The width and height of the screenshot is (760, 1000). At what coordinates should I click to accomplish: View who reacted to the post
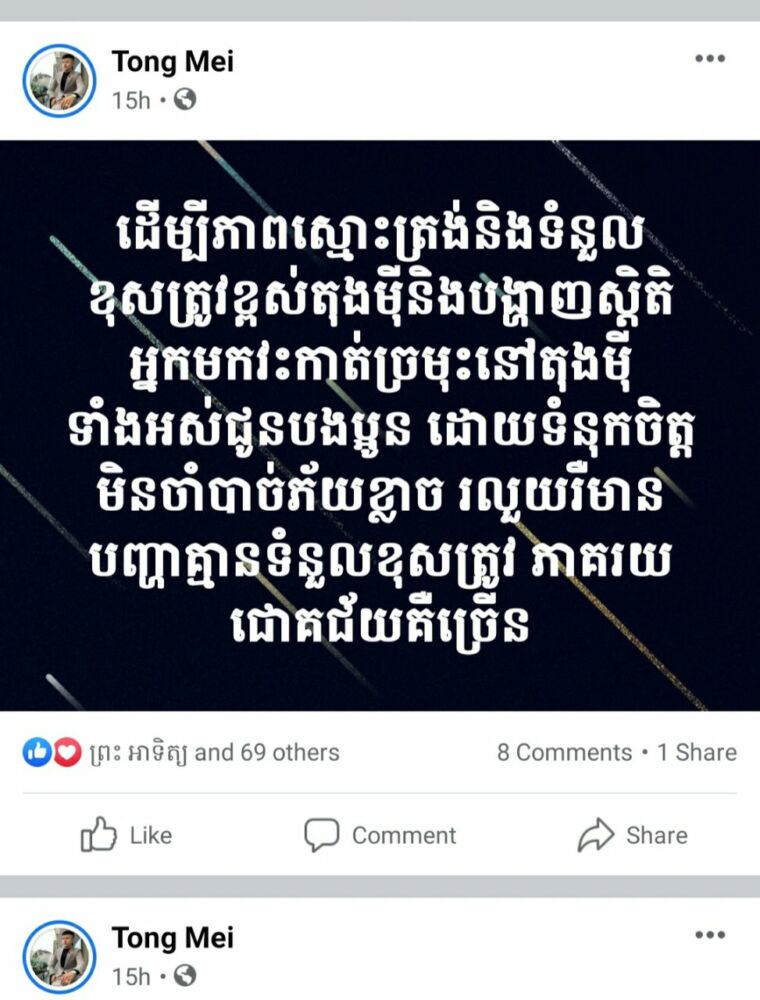[180, 752]
